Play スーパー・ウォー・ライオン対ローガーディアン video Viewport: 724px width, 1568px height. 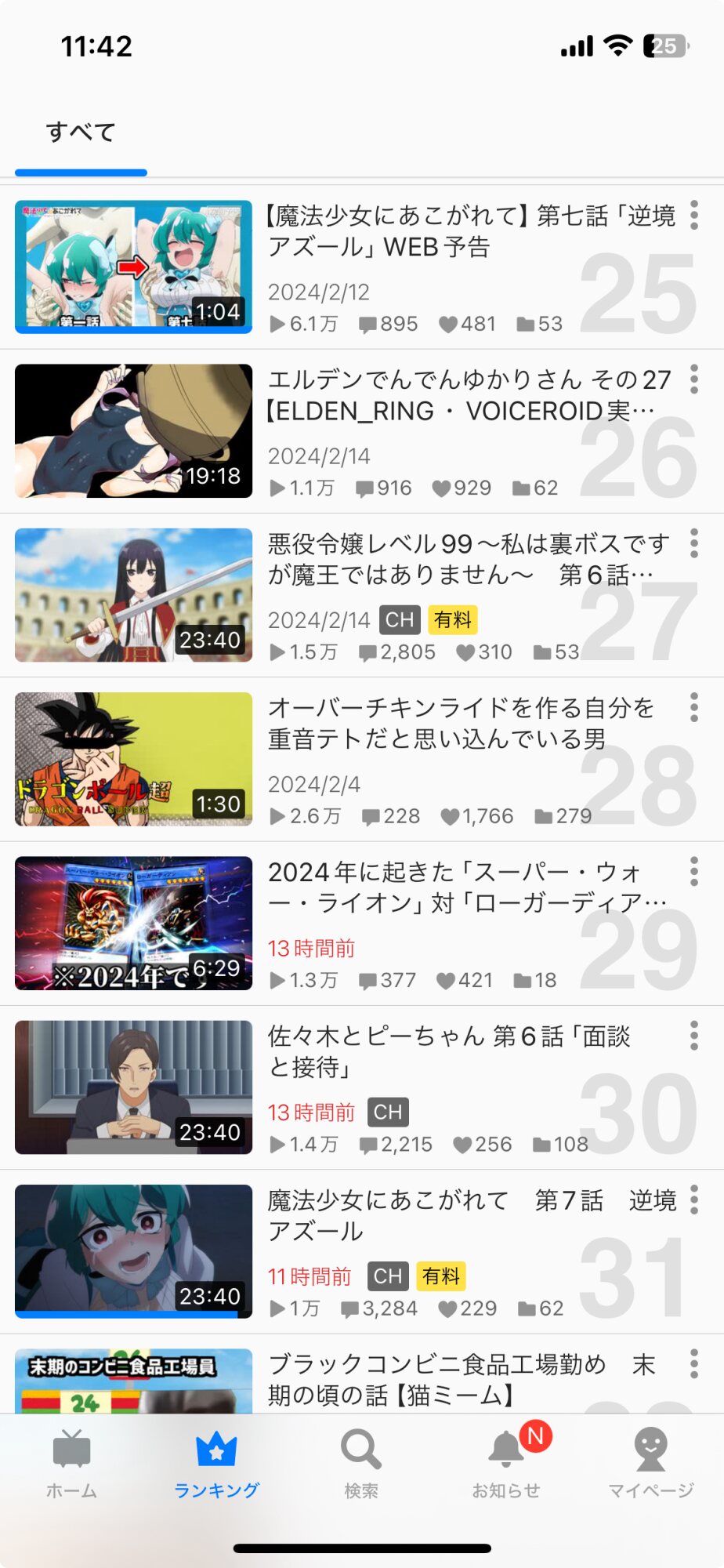(x=133, y=923)
